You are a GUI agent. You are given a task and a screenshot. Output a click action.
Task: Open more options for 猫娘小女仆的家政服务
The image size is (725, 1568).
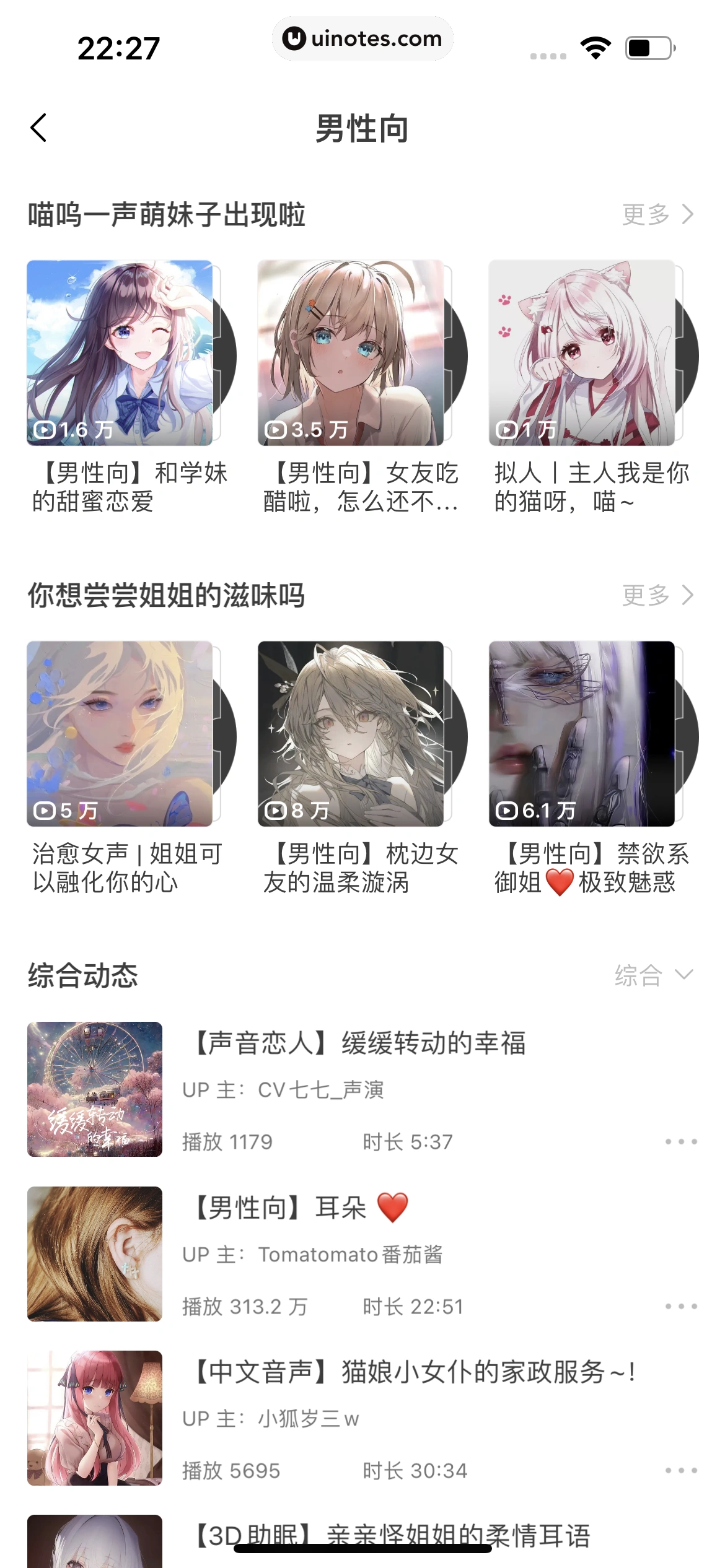[x=681, y=1470]
